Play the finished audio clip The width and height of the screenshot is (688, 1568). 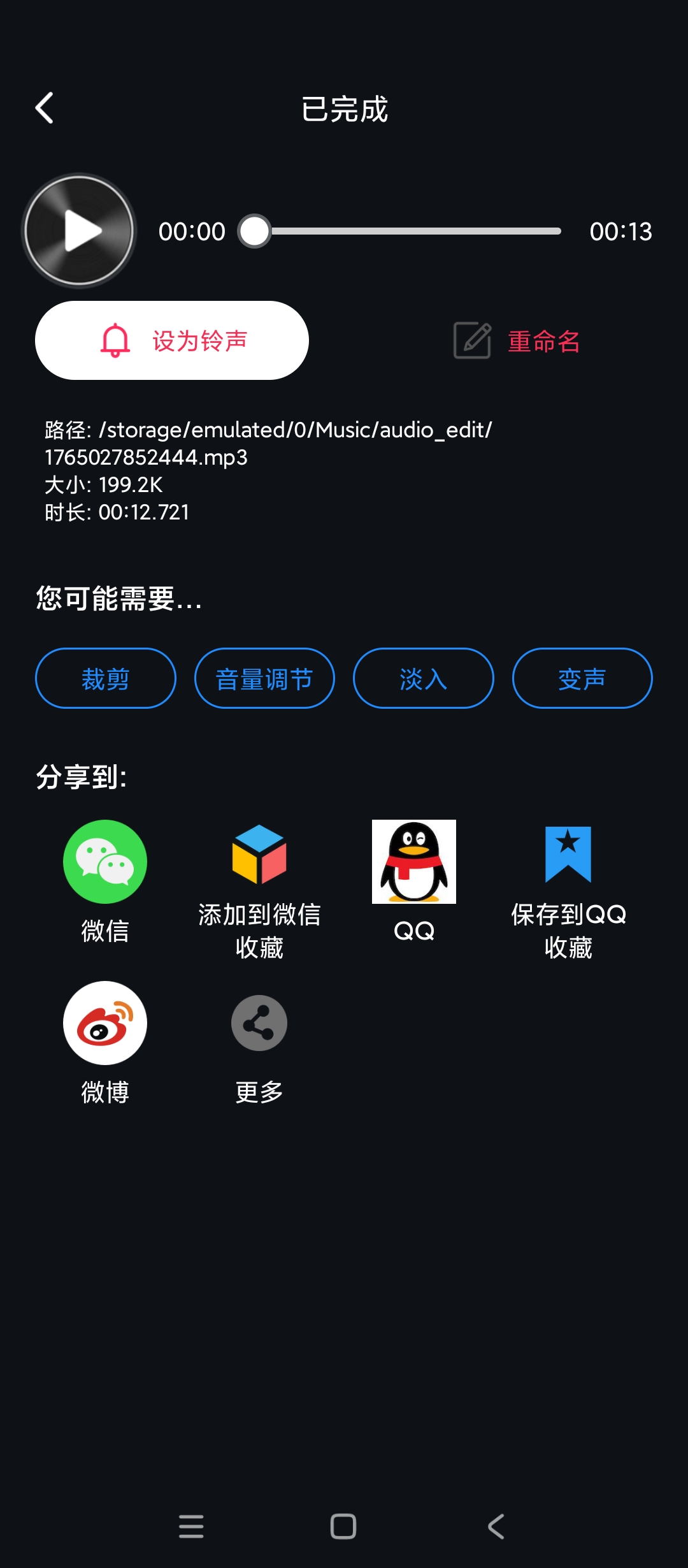coord(80,231)
